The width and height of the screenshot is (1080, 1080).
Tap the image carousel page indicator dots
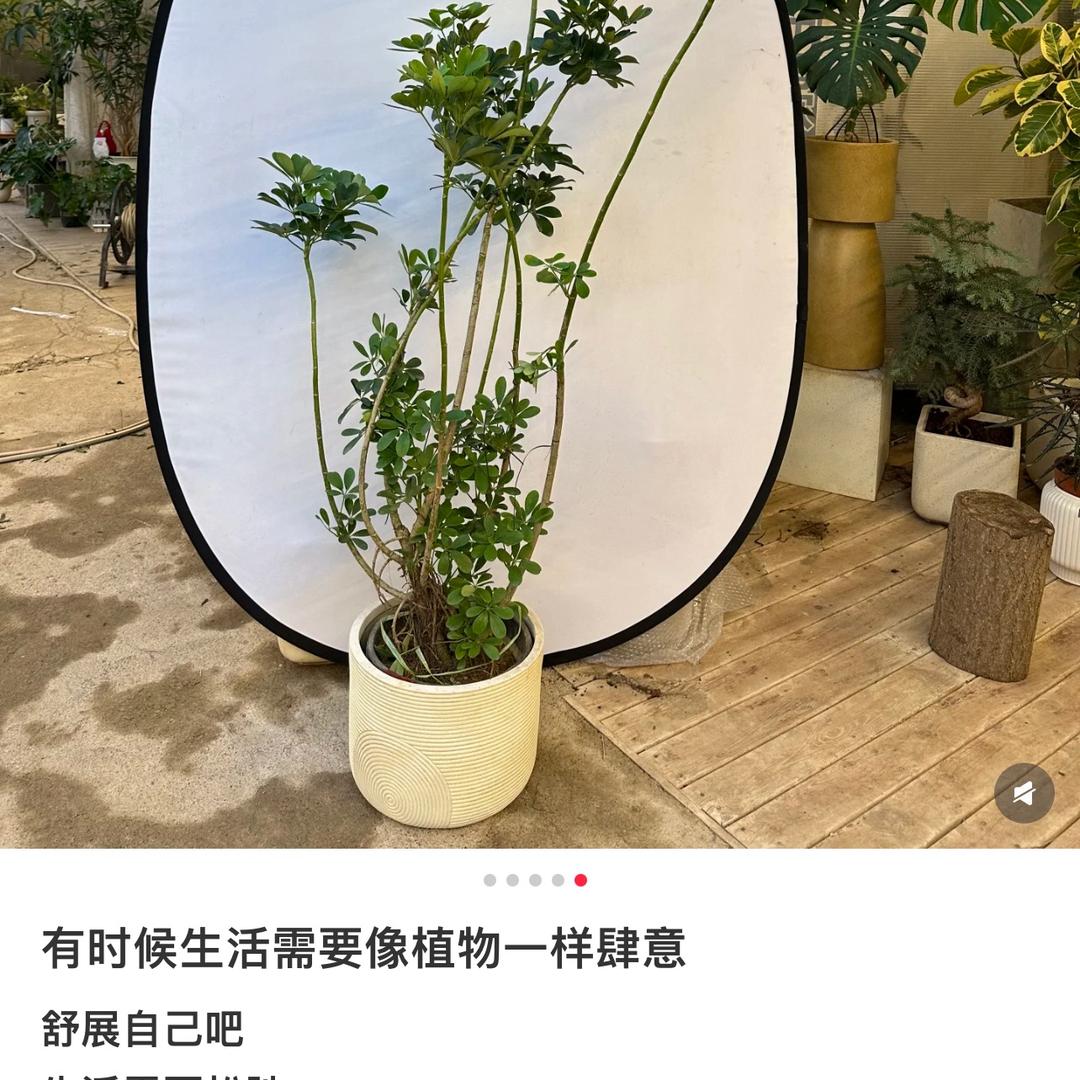pos(535,880)
